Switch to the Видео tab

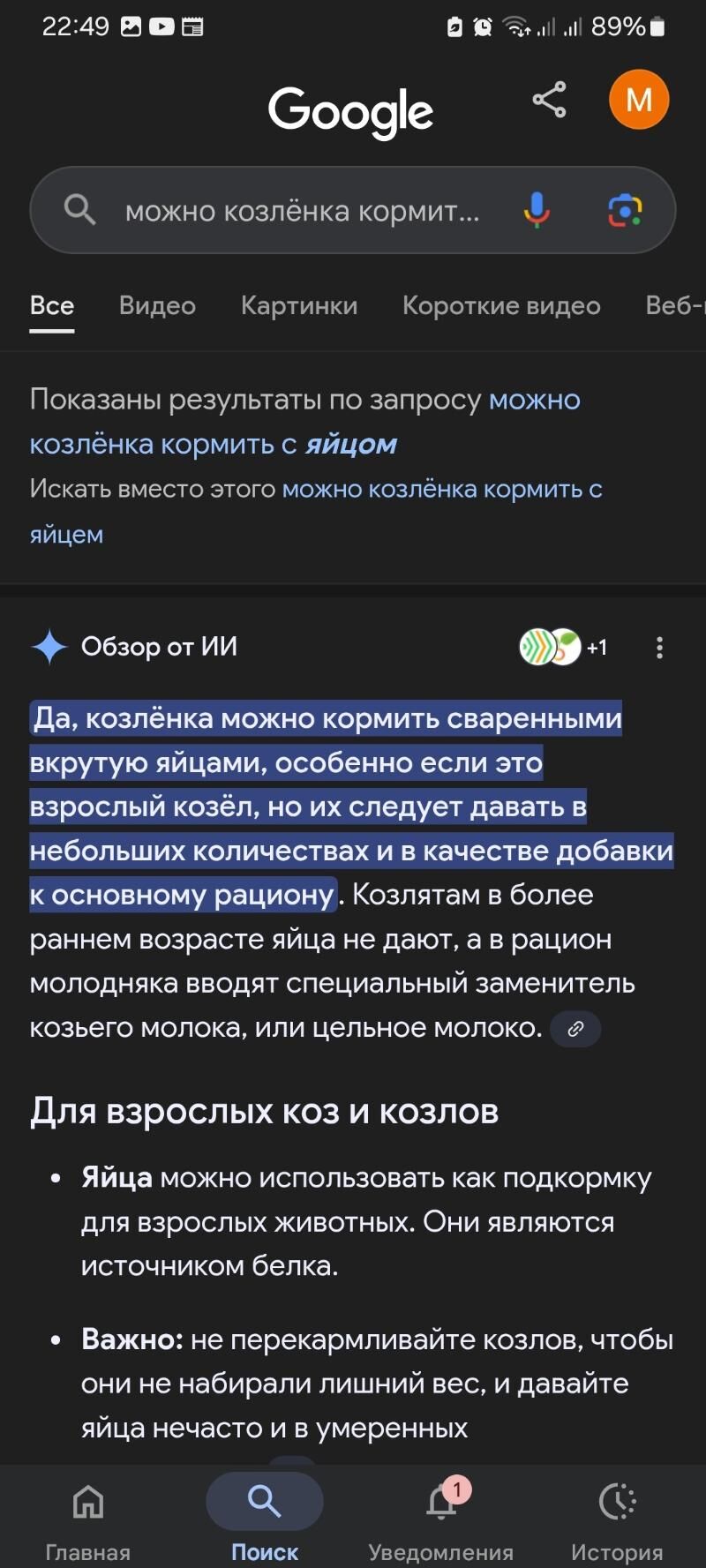[x=157, y=305]
